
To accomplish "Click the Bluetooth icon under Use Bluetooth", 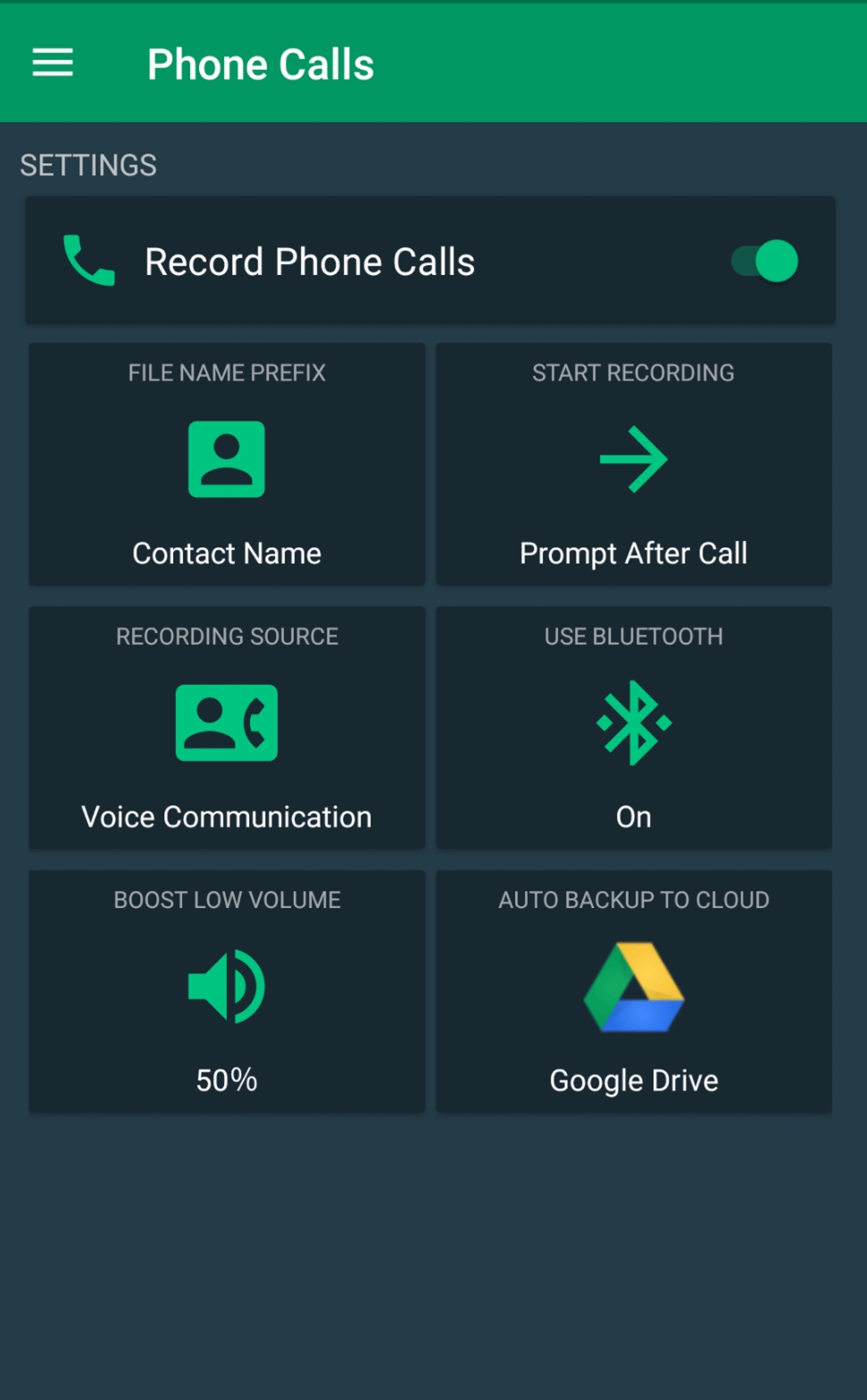I will (x=633, y=722).
